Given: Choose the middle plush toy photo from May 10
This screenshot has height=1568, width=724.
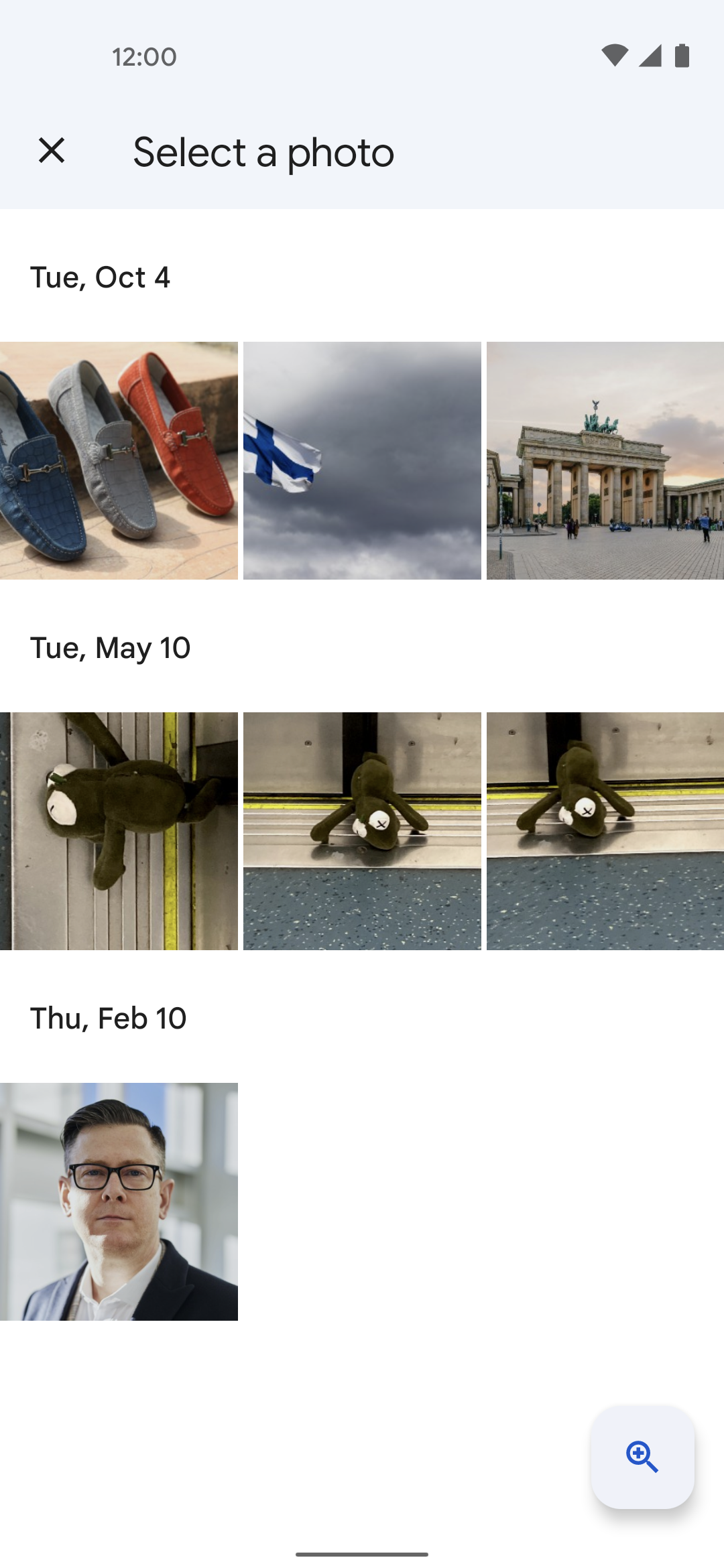Looking at the screenshot, I should pyautogui.click(x=362, y=831).
